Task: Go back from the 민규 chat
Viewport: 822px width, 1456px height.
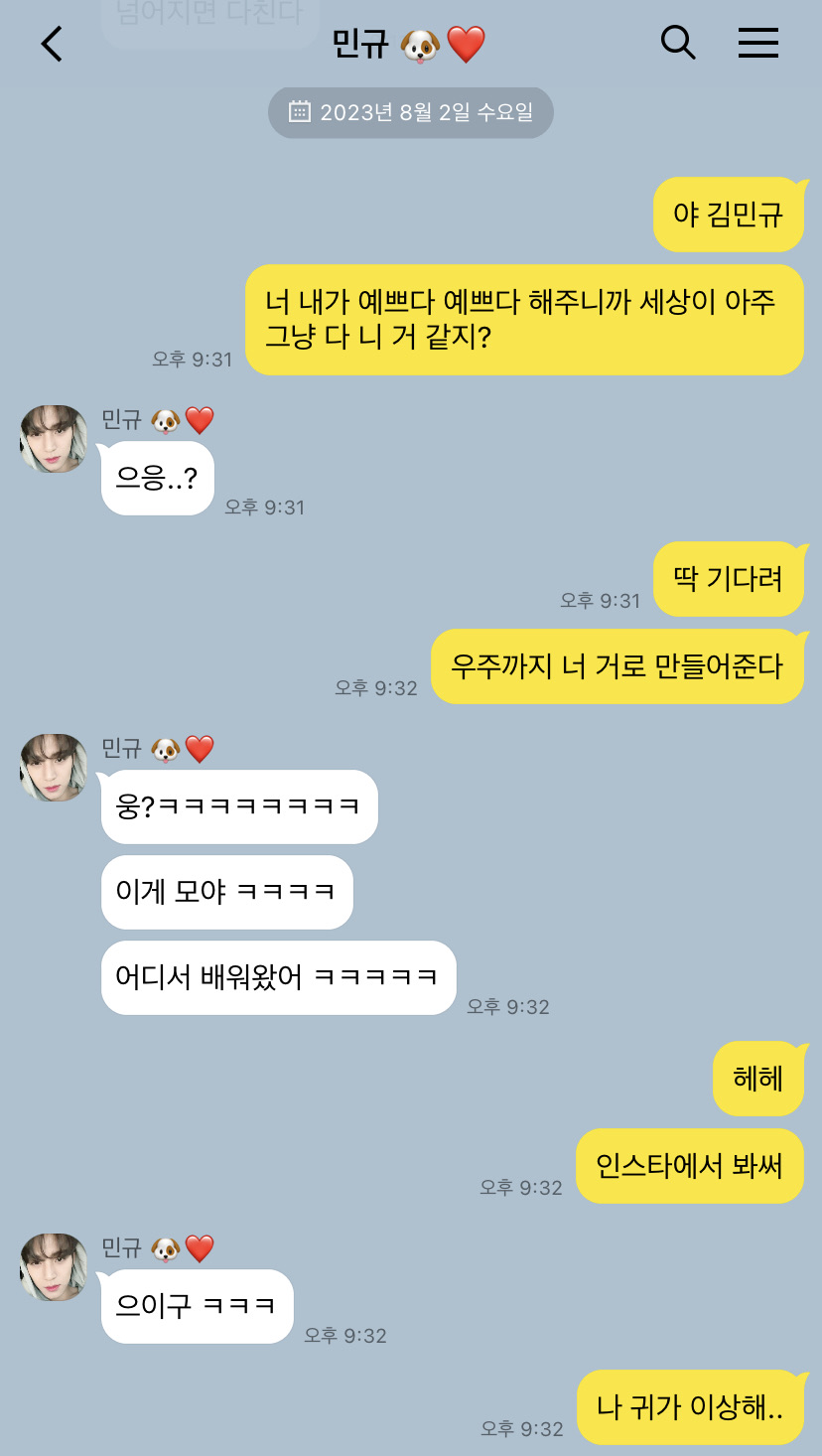Action: coord(52,44)
